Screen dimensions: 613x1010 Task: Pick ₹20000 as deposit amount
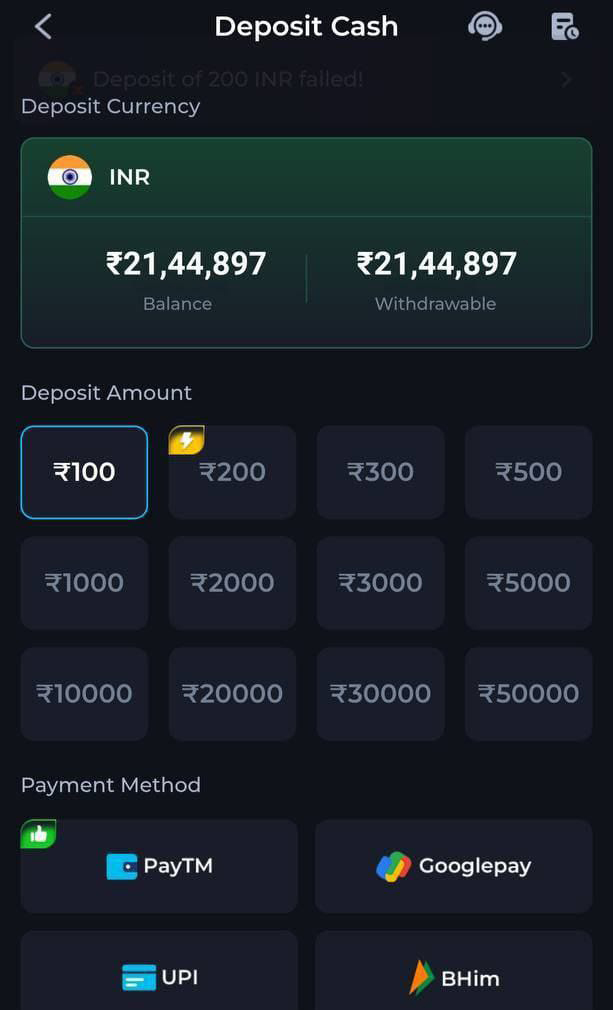(232, 694)
